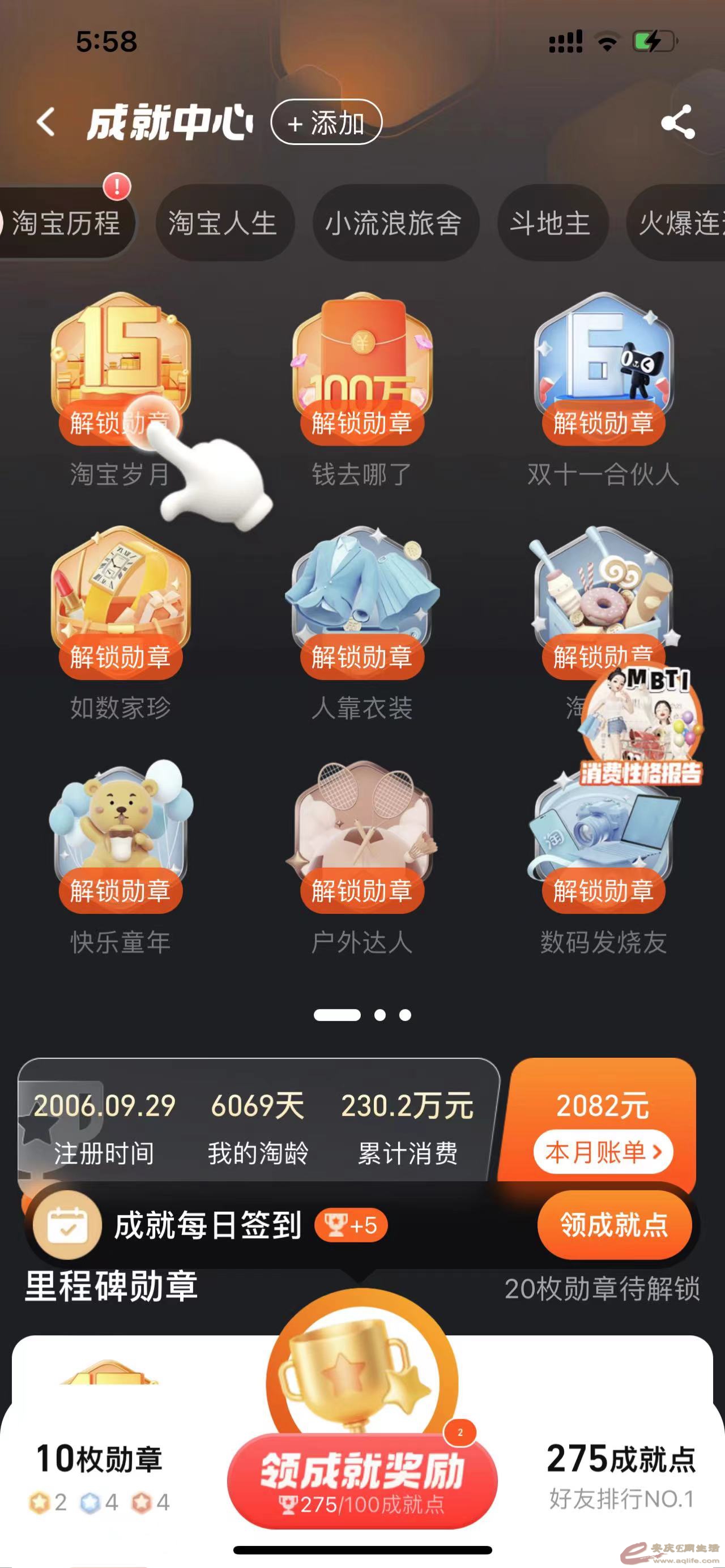Unlock the 人靠衣装 badge
Image resolution: width=725 pixels, height=1568 pixels.
361,657
